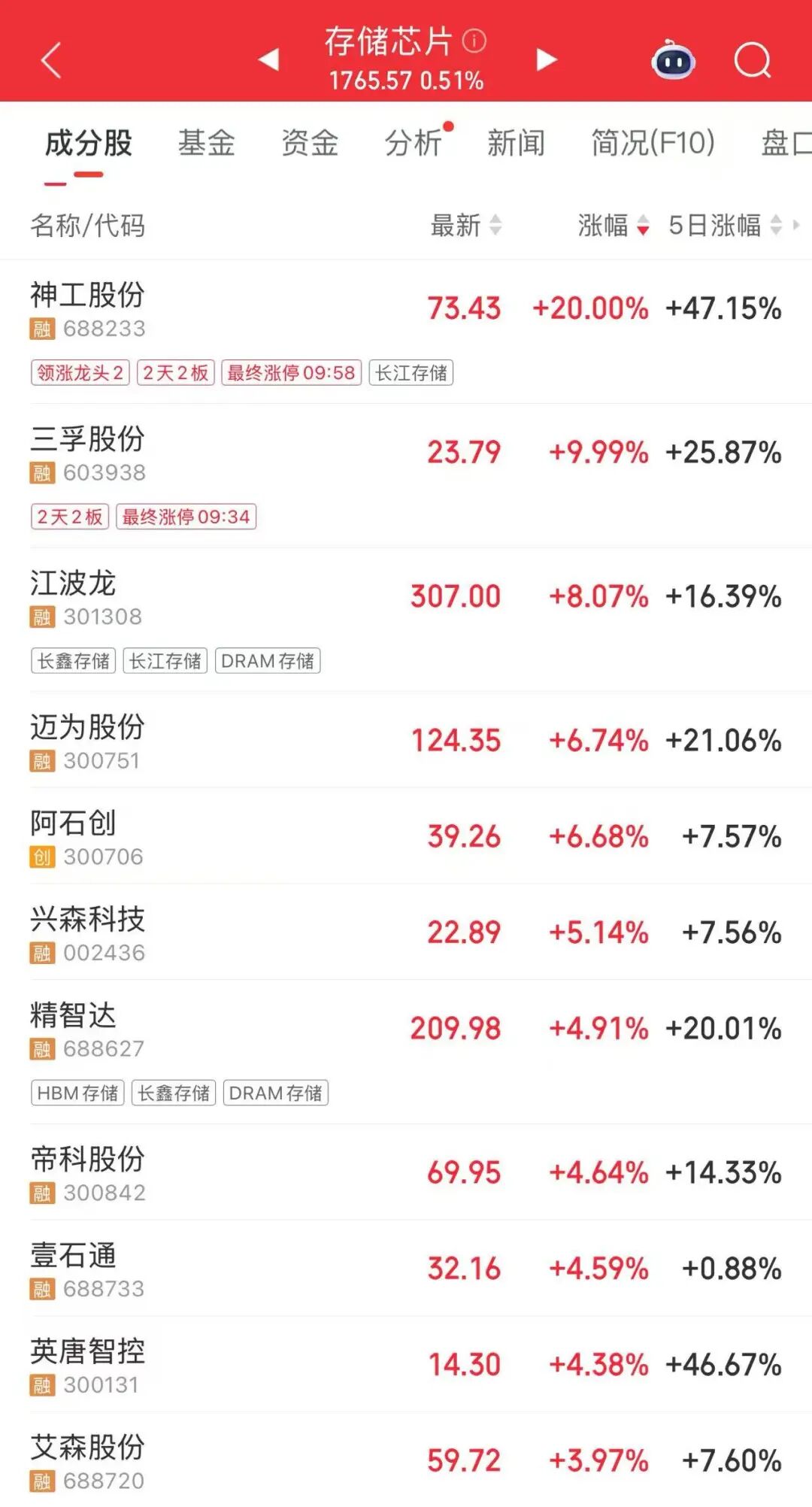Open stock details for 江波龙
Image resolution: width=812 pixels, height=1507 pixels.
coord(73,584)
